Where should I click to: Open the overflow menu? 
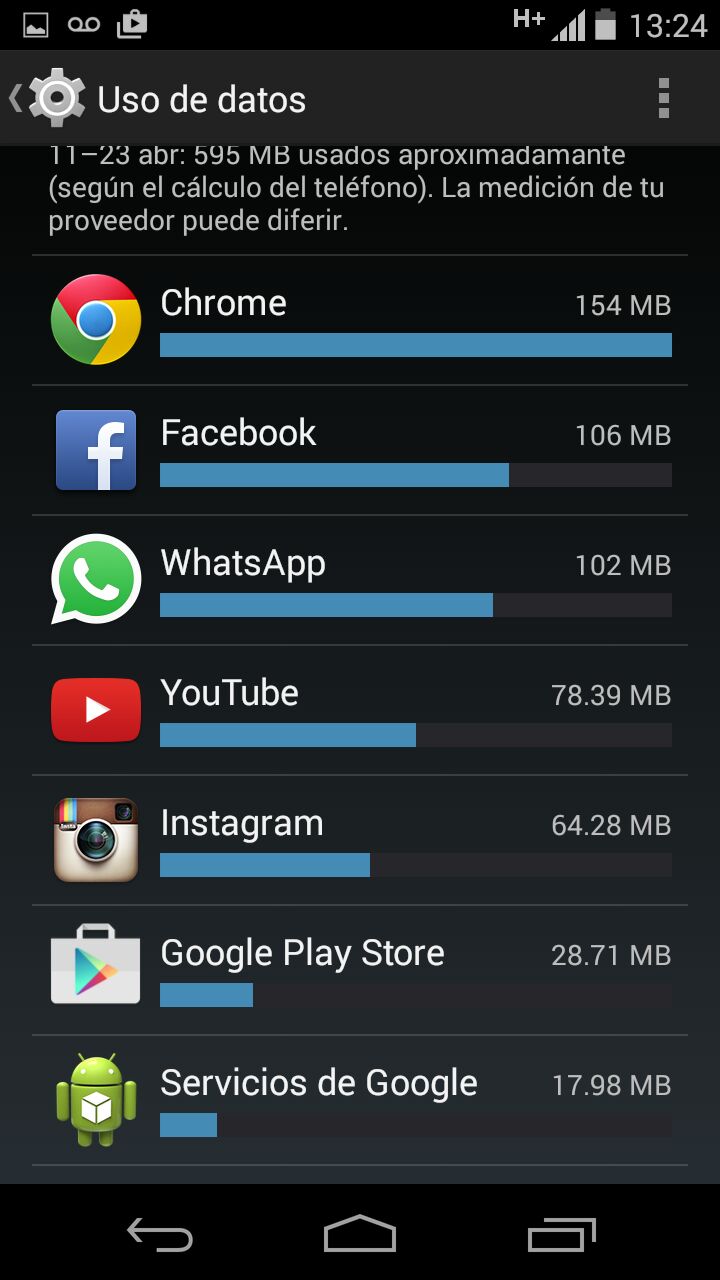click(663, 99)
